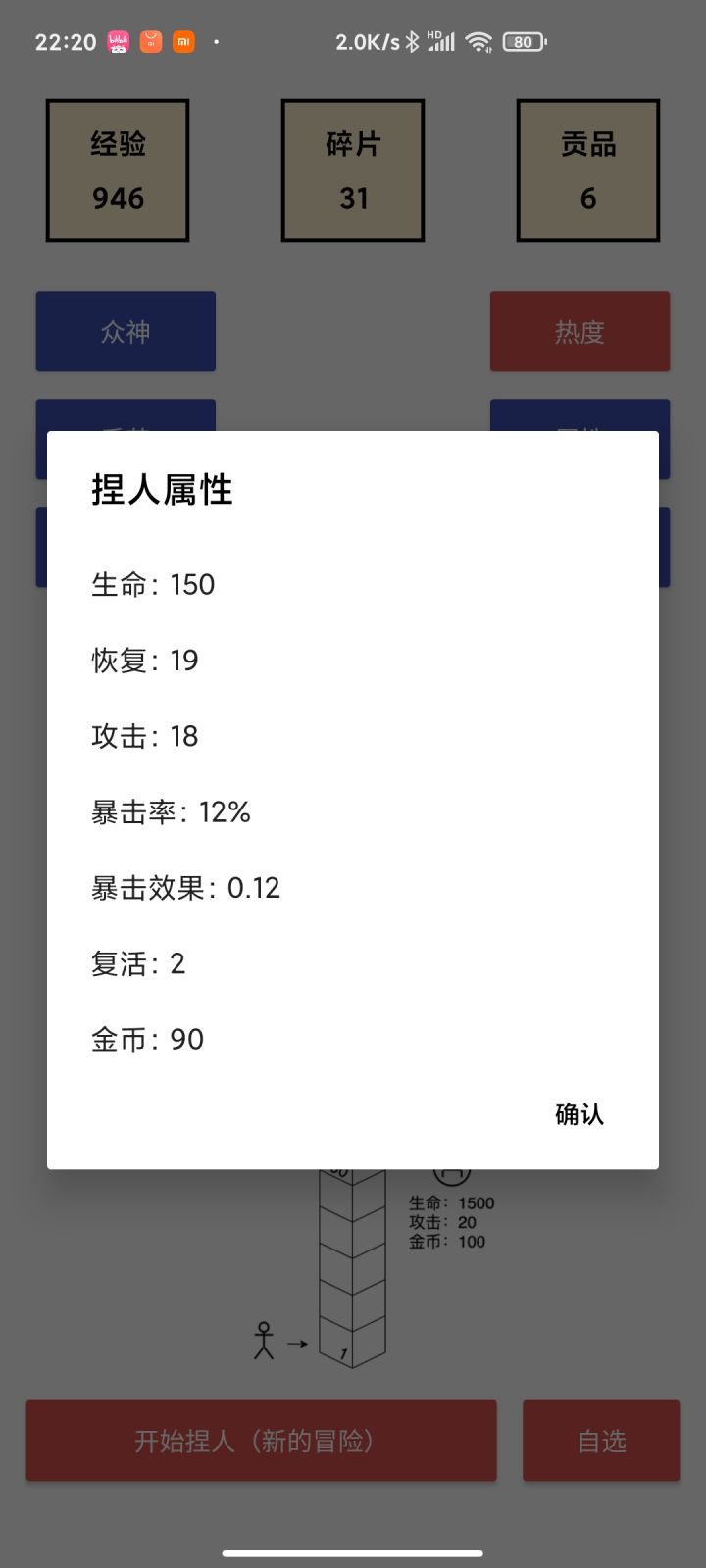Tap the 经验 946 stat box

point(118,169)
